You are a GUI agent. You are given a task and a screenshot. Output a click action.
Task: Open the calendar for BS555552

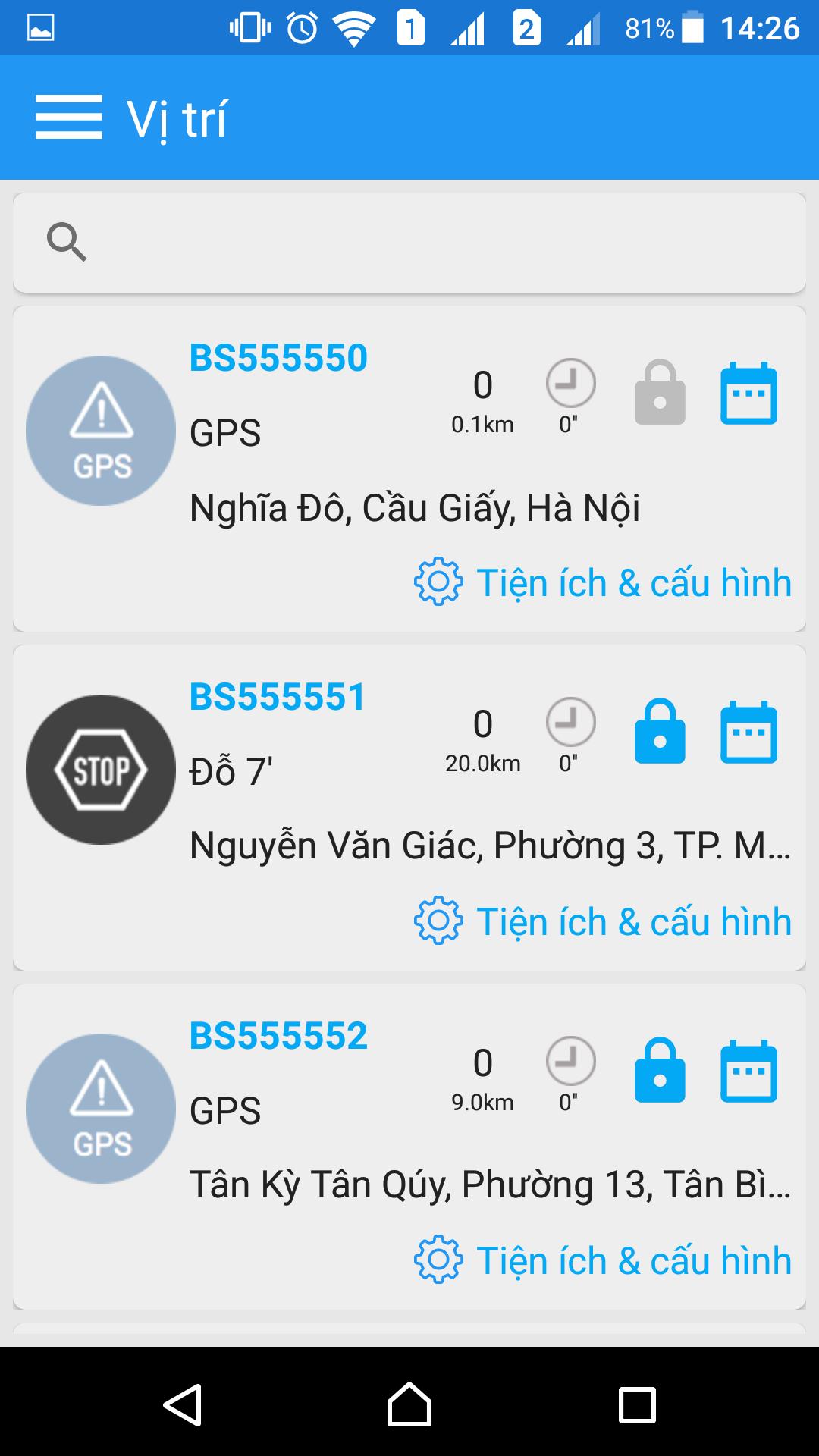(748, 1071)
